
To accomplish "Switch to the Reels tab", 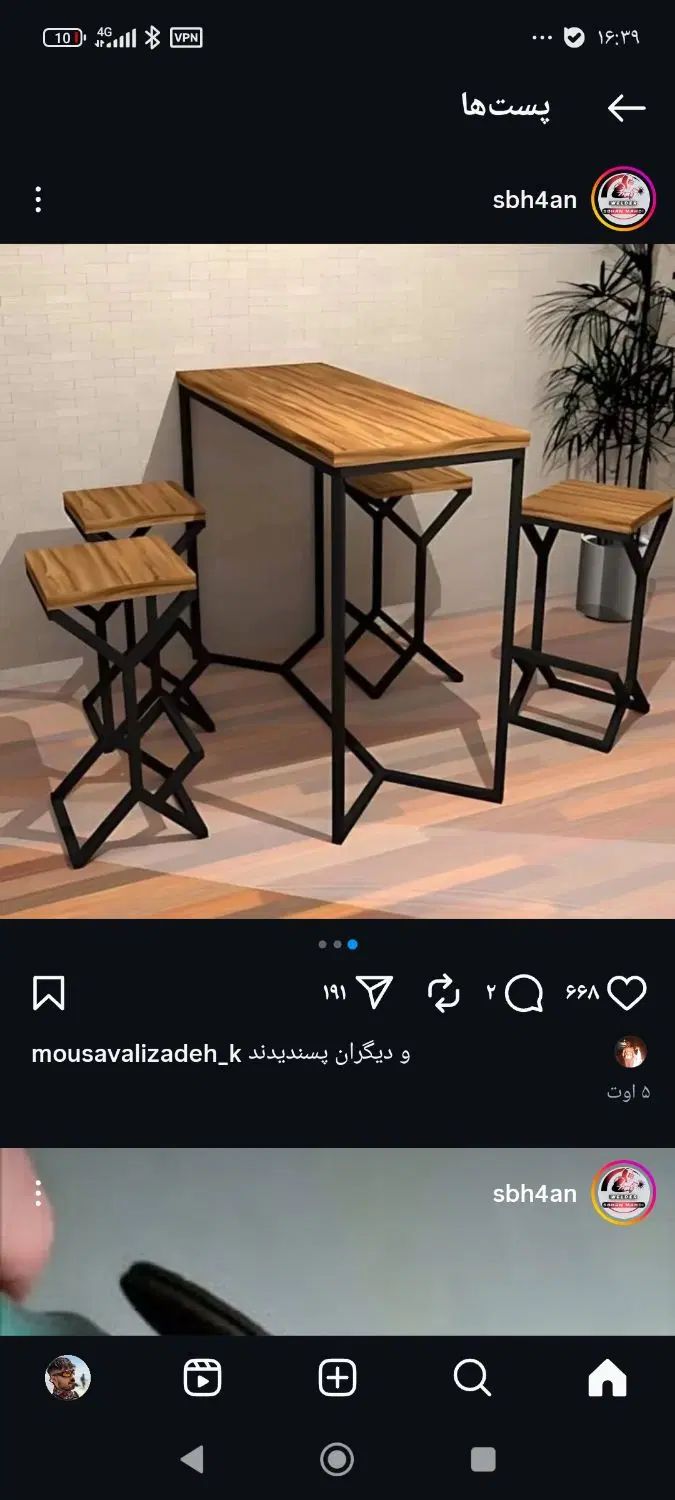I will [x=202, y=1378].
